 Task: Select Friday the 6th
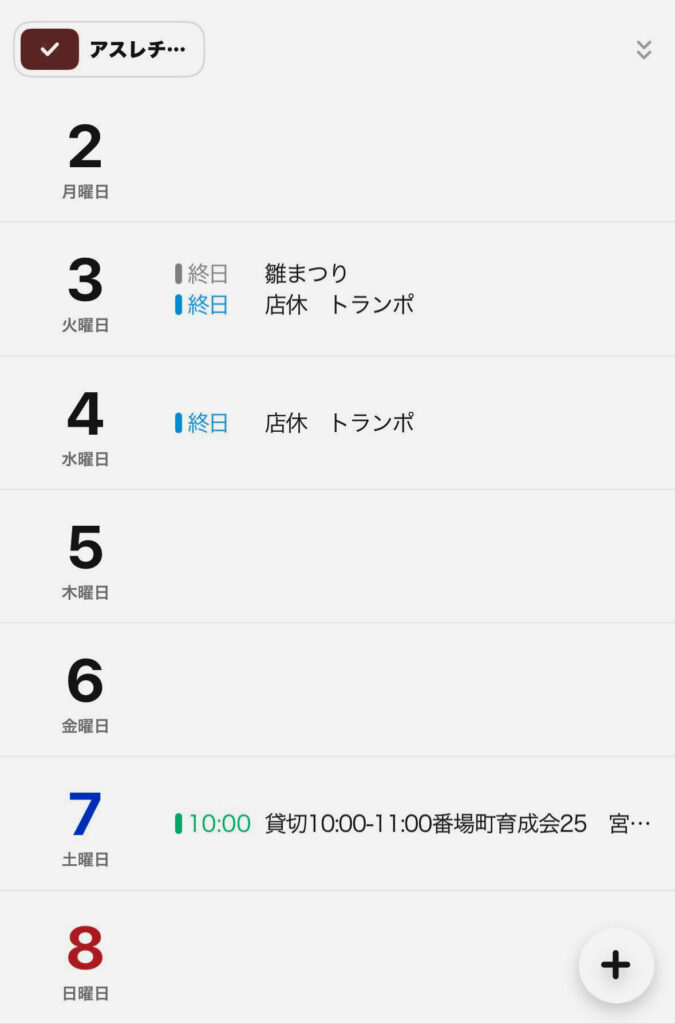(85, 691)
